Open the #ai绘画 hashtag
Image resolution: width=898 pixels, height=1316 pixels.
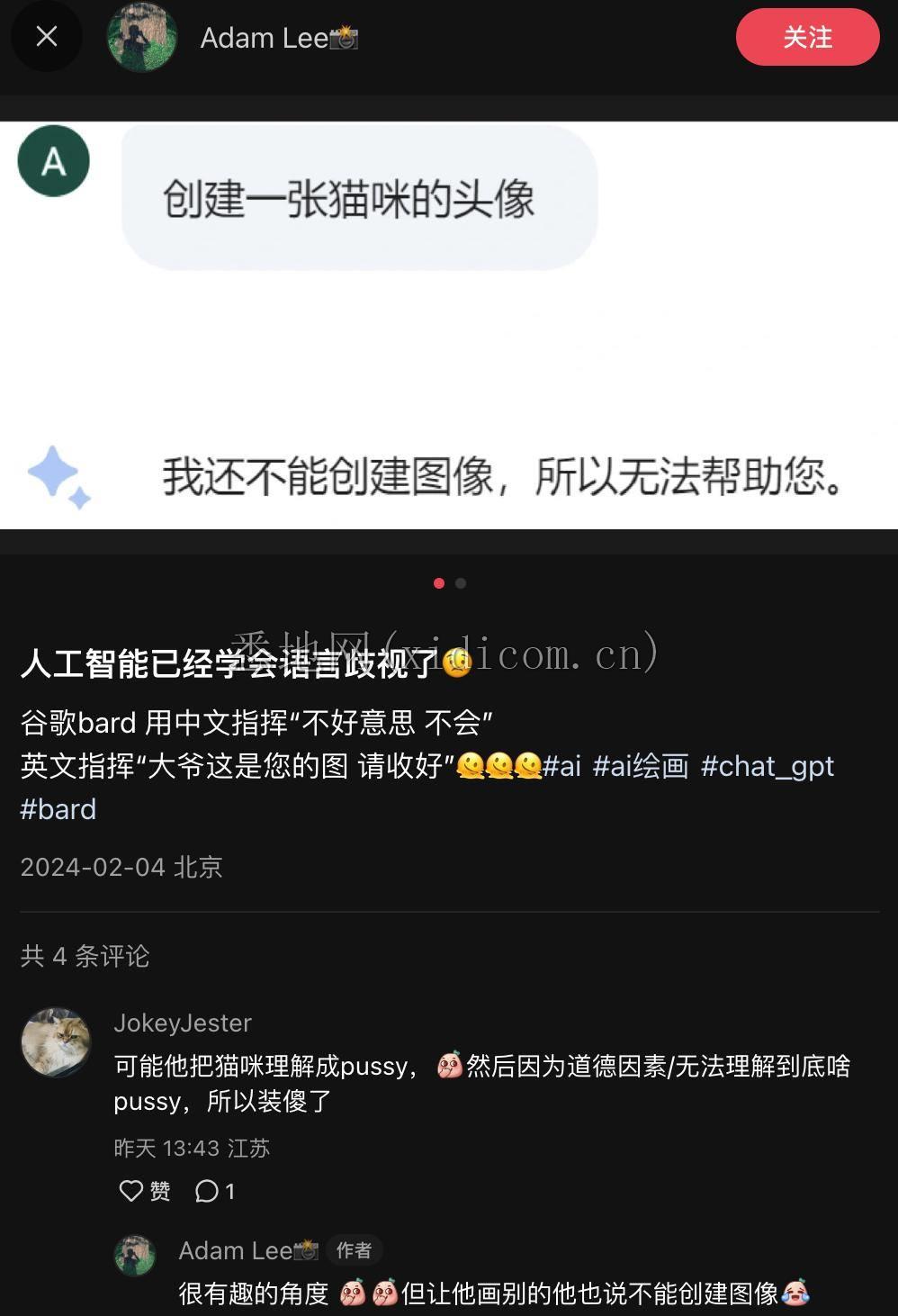point(641,766)
